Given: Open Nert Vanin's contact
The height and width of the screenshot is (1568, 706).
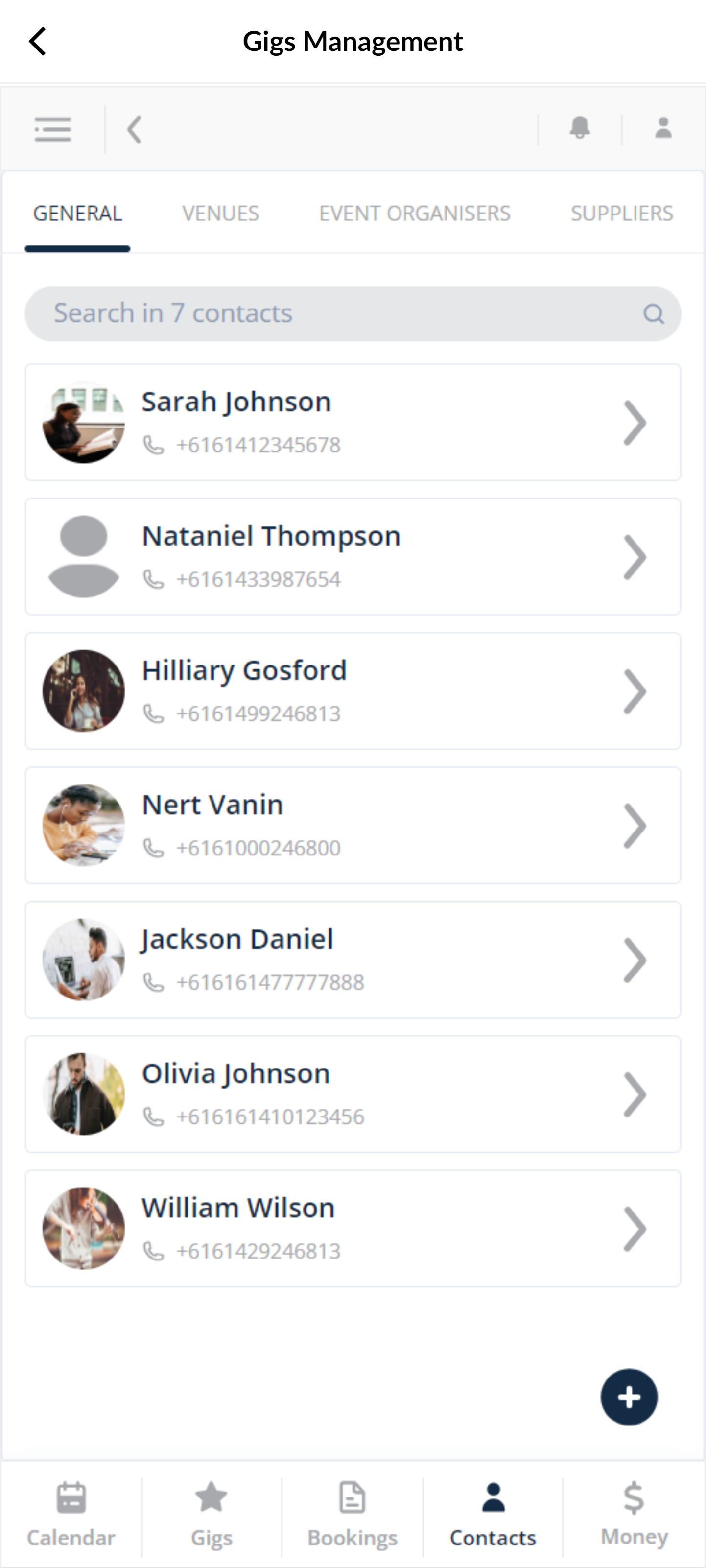Looking at the screenshot, I should tap(353, 826).
